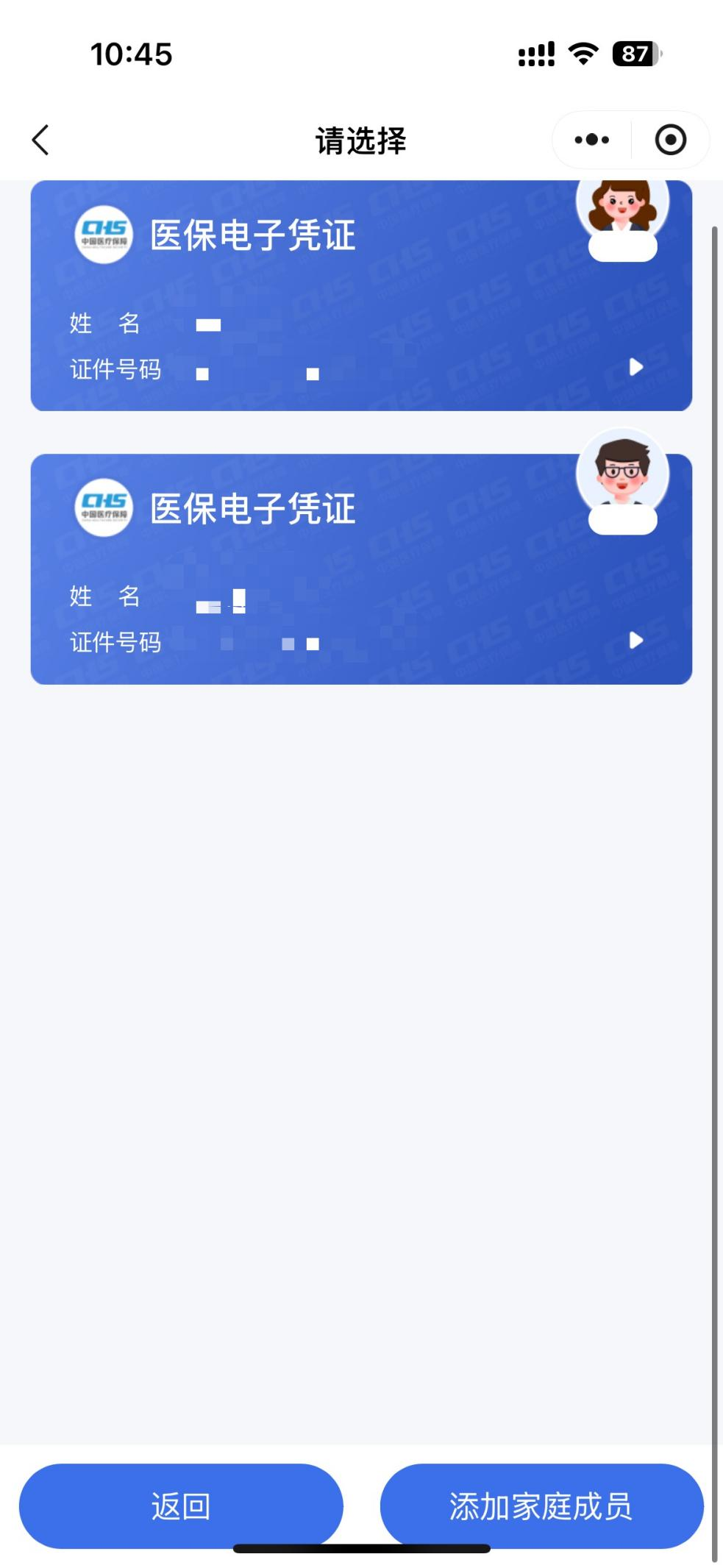Click the arrow on the top insurance card
723x1568 pixels.
pos(634,366)
